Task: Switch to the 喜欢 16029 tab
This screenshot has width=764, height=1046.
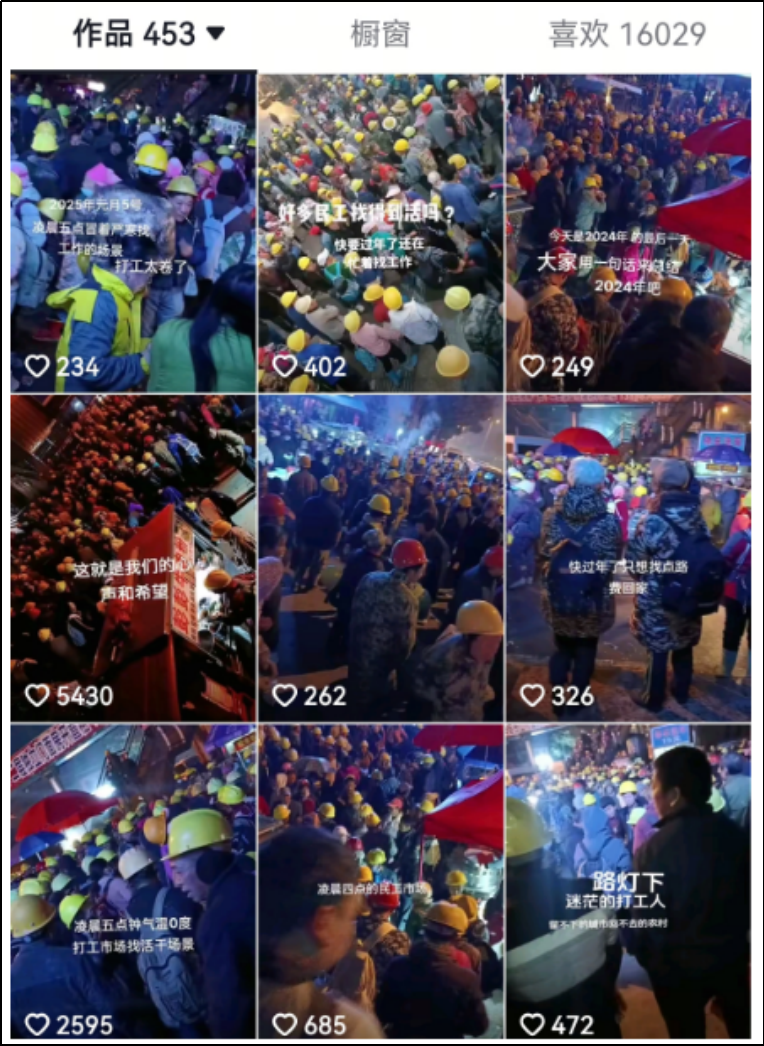Action: [627, 34]
